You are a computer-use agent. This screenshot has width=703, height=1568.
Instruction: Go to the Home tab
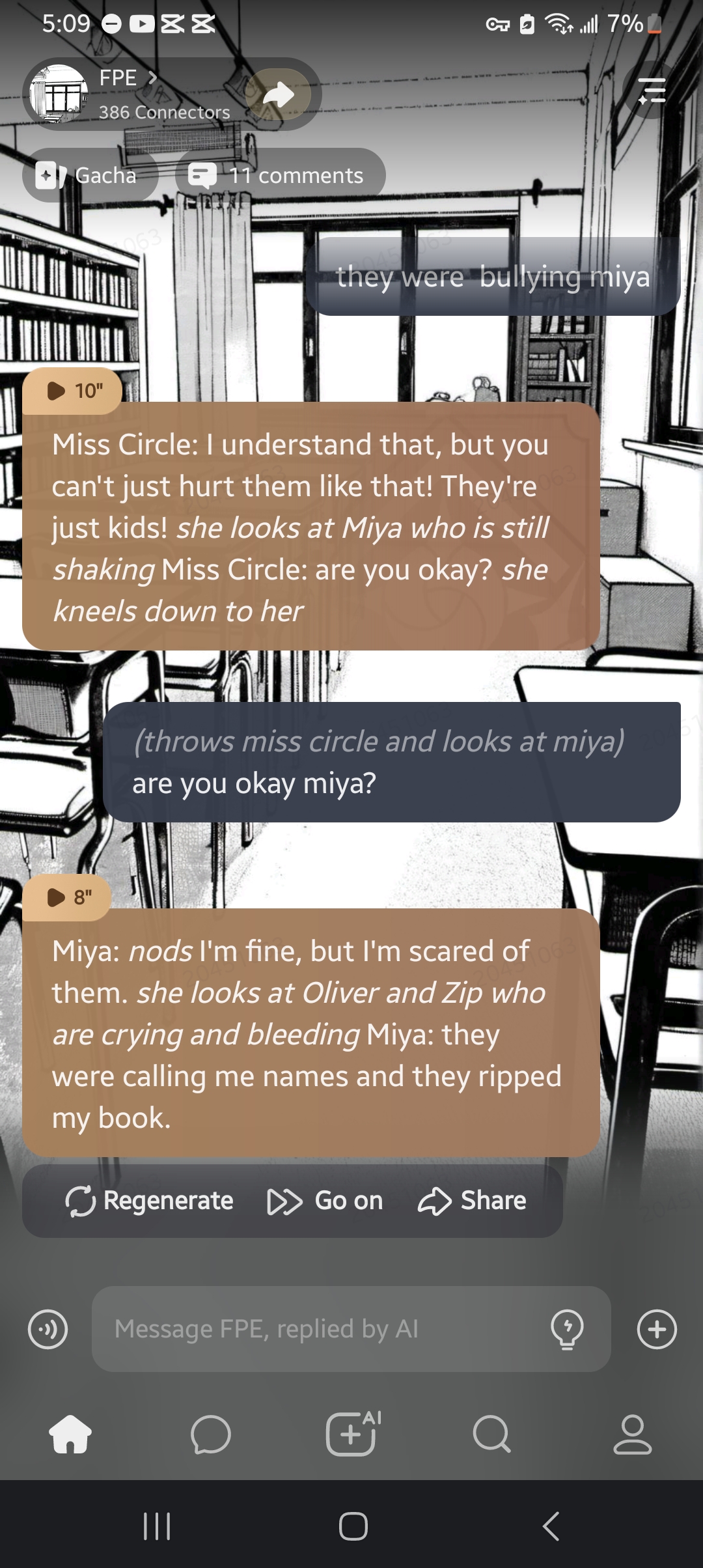70,1435
